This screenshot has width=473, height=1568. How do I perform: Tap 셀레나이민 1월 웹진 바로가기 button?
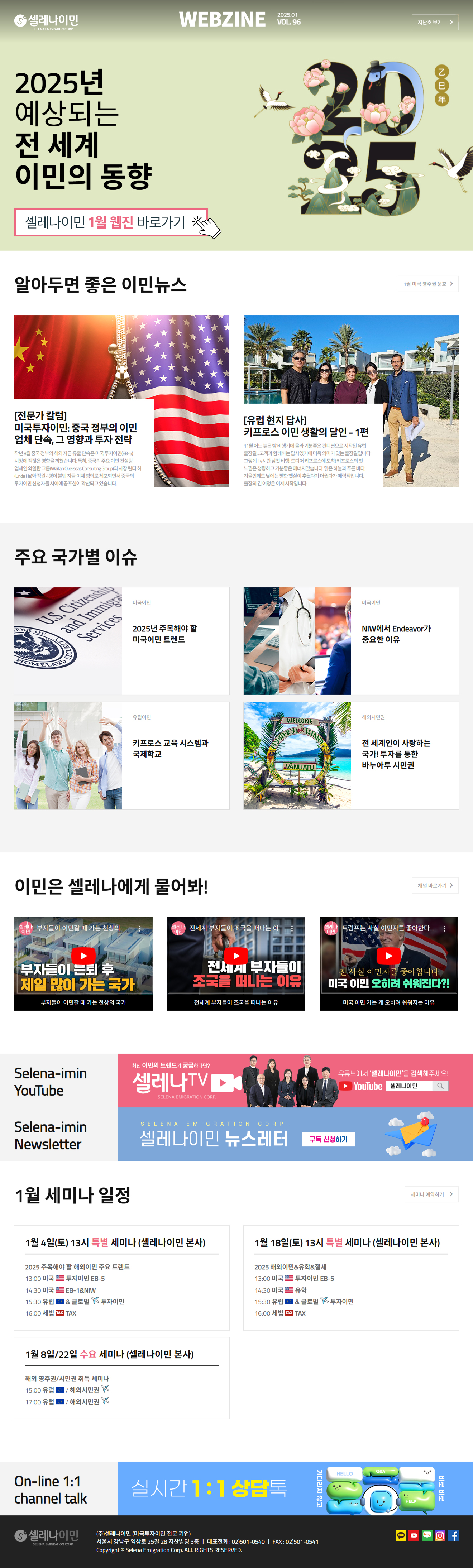110,222
